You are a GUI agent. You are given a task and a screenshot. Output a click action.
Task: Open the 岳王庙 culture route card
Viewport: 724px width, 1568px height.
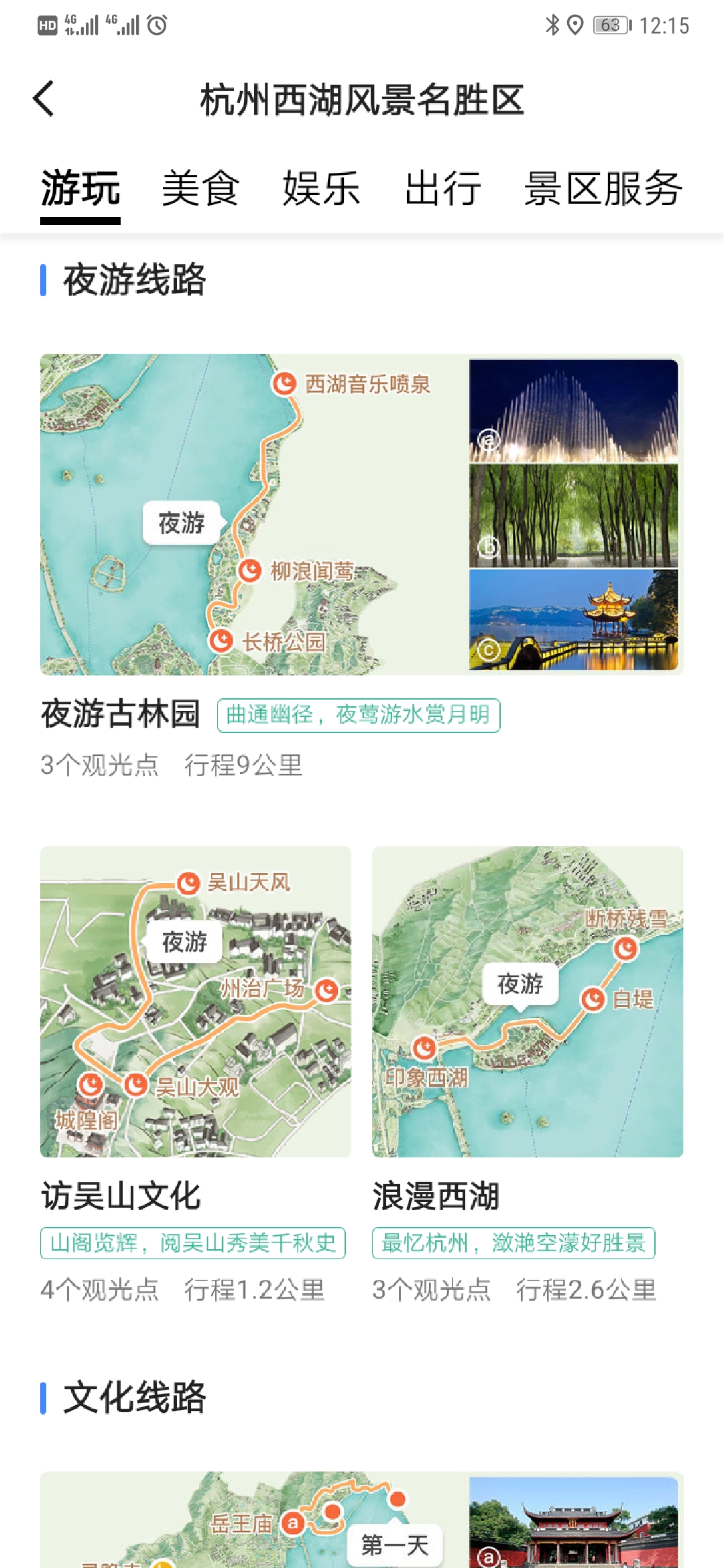pos(361,1520)
